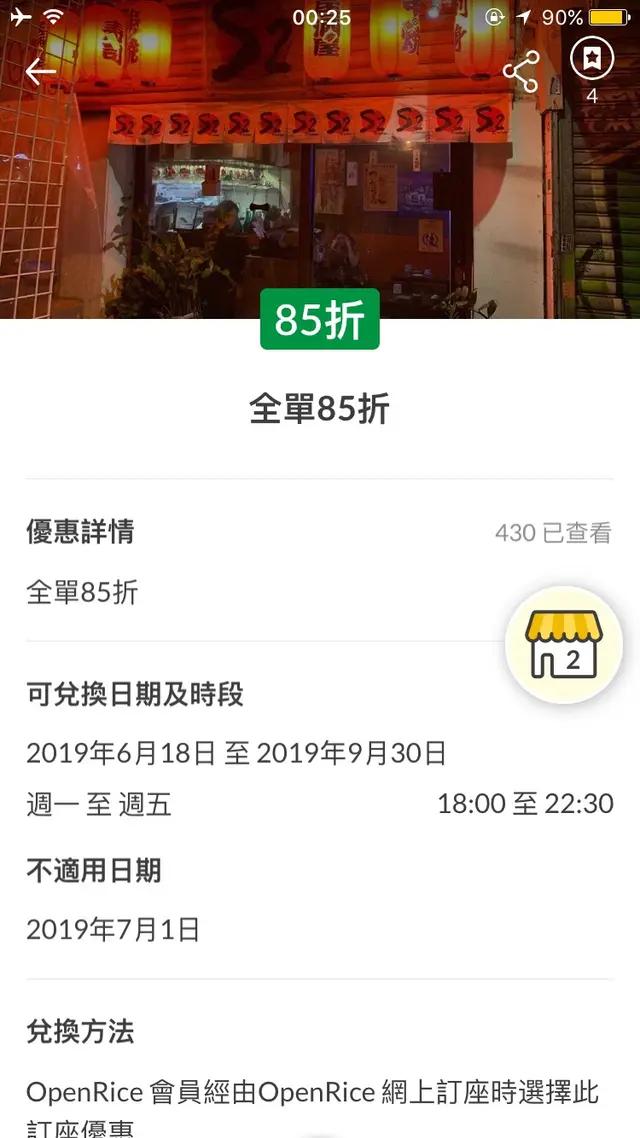Bookmark this restaurant offer
The image size is (640, 1138).
(591, 60)
